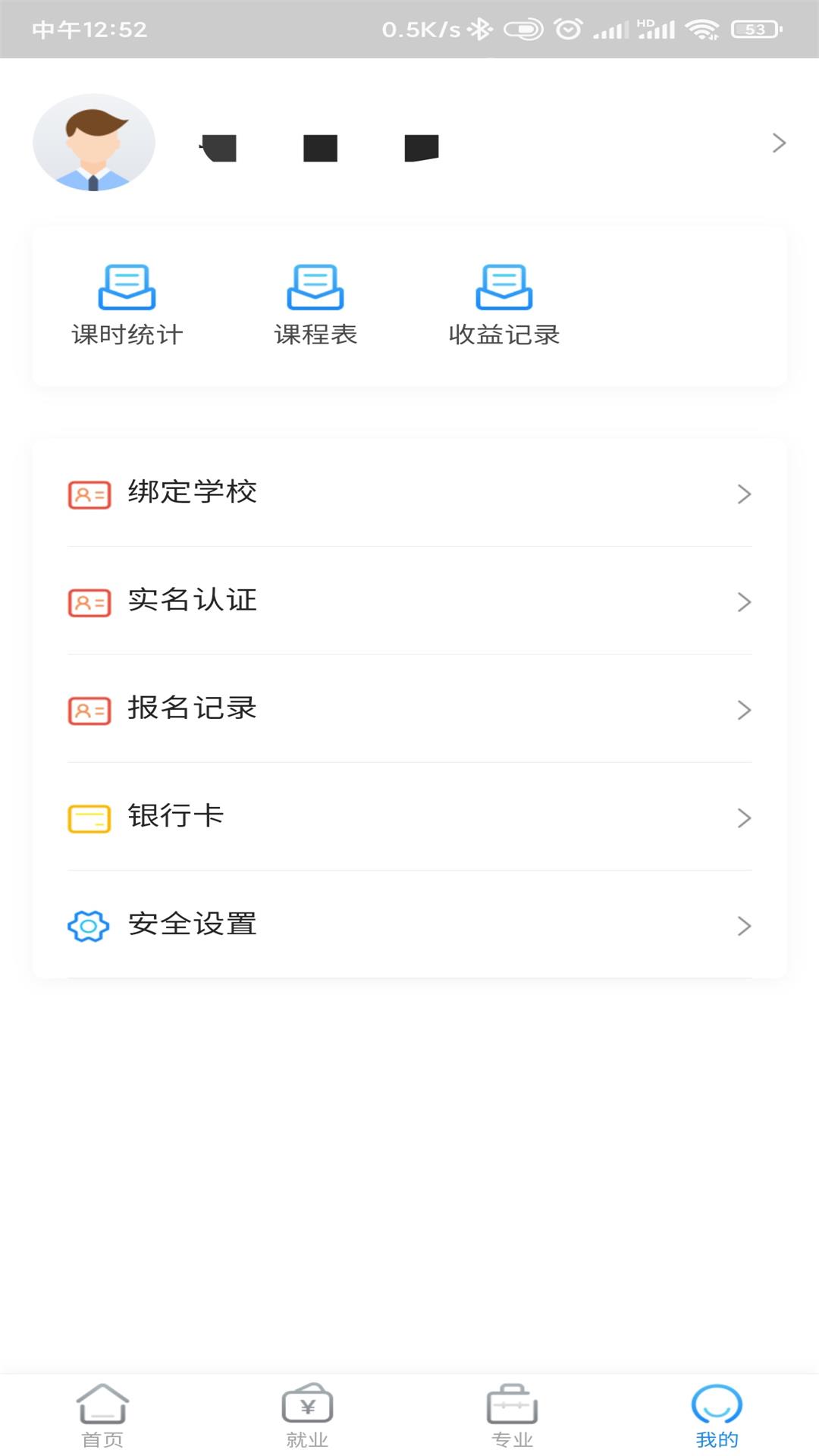
Task: Open 绑定学校 details via its chevron
Action: pos(743,494)
